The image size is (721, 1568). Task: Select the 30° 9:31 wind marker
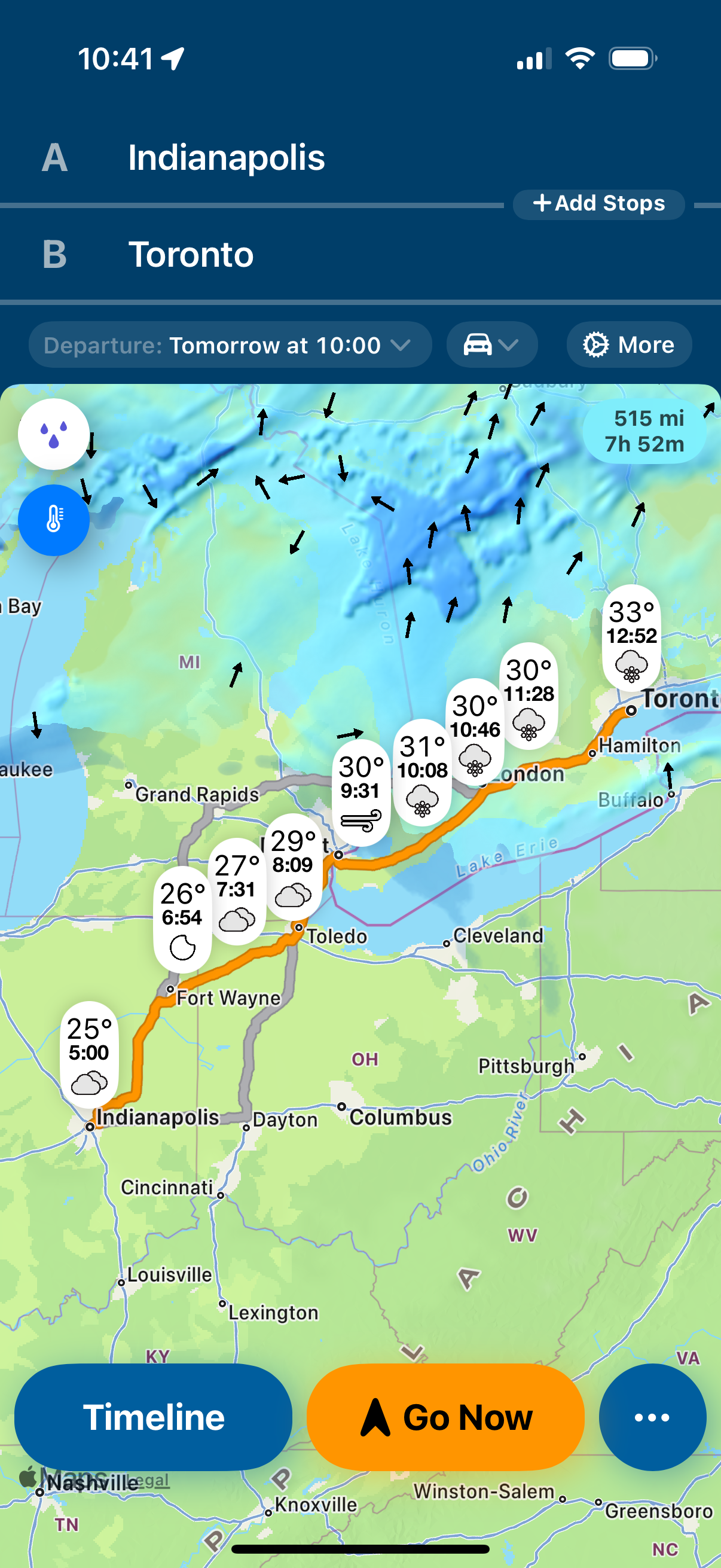click(x=361, y=792)
